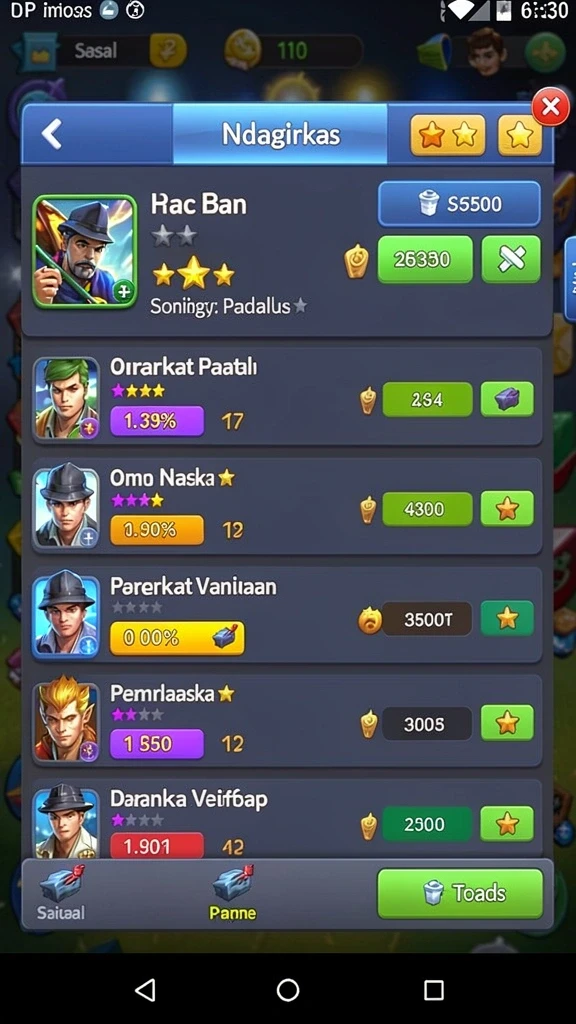Switch to the Saiıaal tab at the bottom
Viewport: 576px width, 1024px height.
click(61, 893)
